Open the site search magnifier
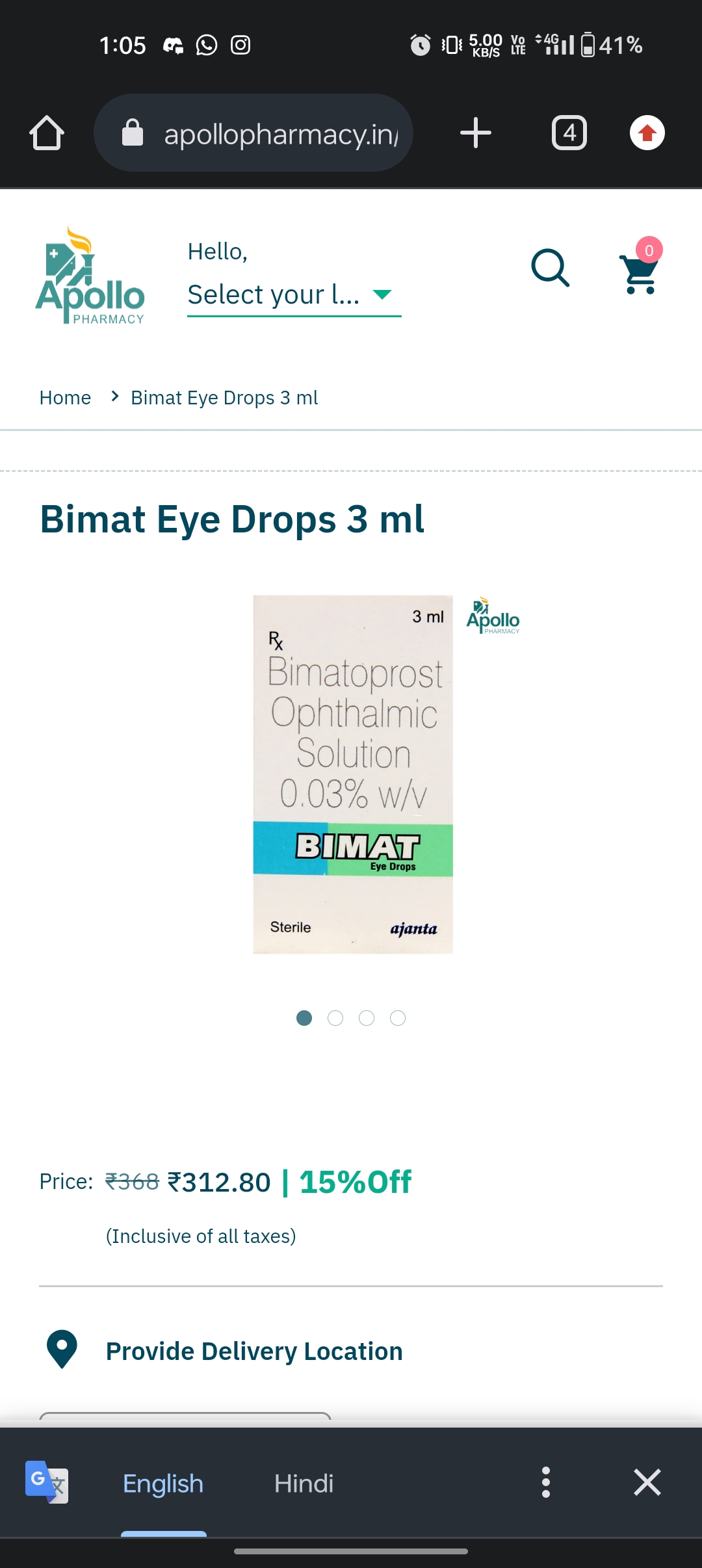Viewport: 702px width, 1568px height. (551, 268)
